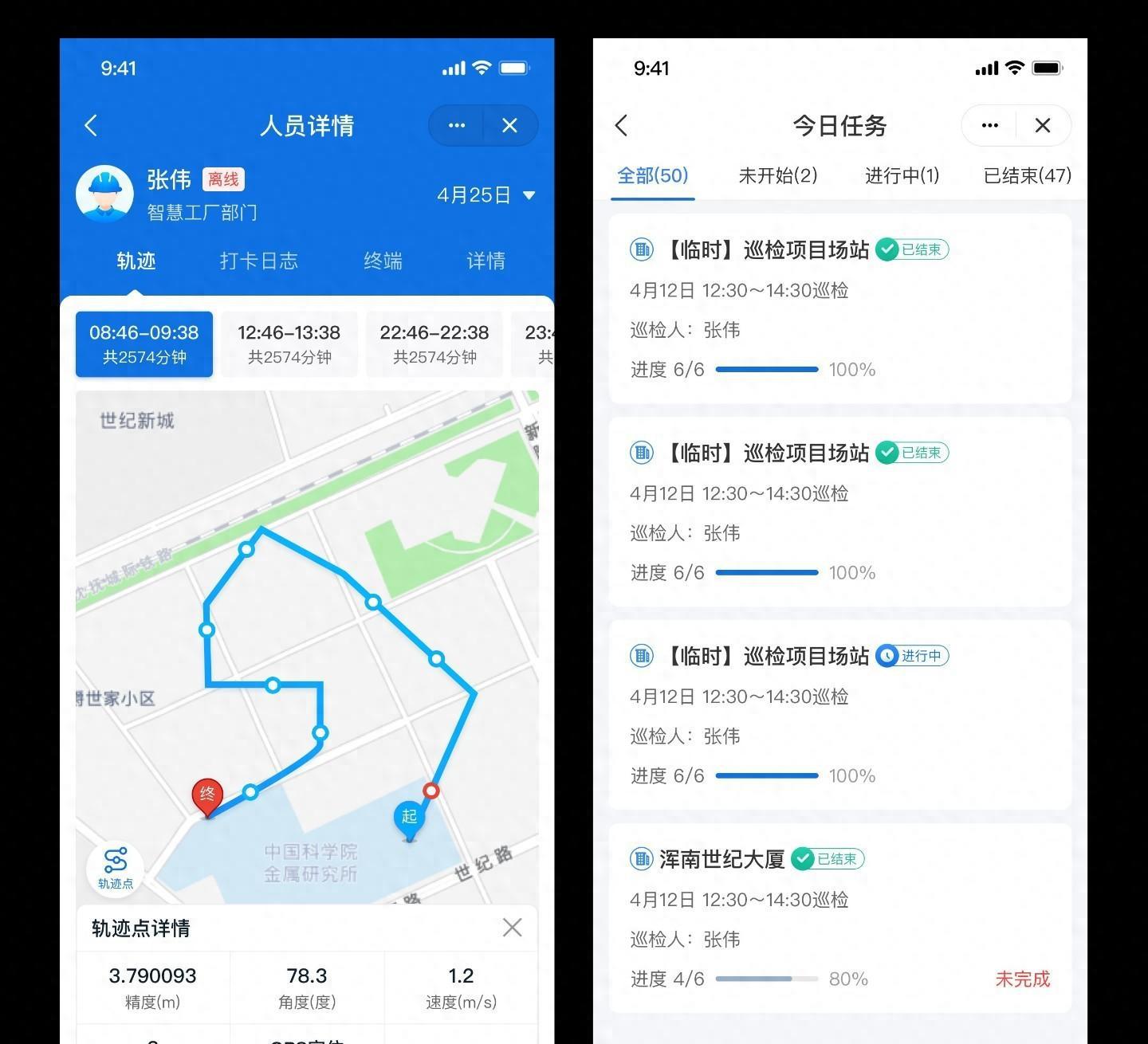Open the 4月25日 date dropdown
The width and height of the screenshot is (1148, 1044).
485,195
